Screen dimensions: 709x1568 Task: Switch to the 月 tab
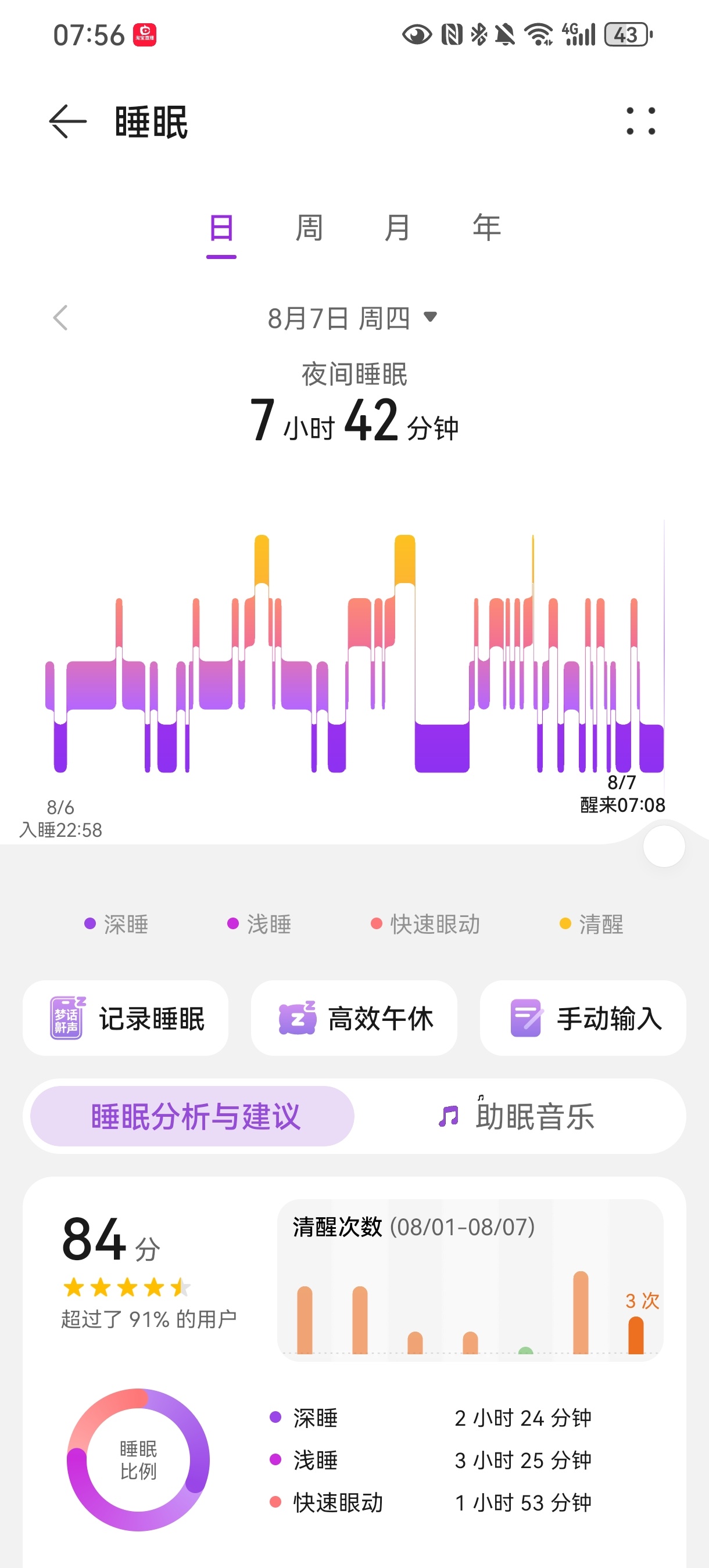(x=397, y=228)
